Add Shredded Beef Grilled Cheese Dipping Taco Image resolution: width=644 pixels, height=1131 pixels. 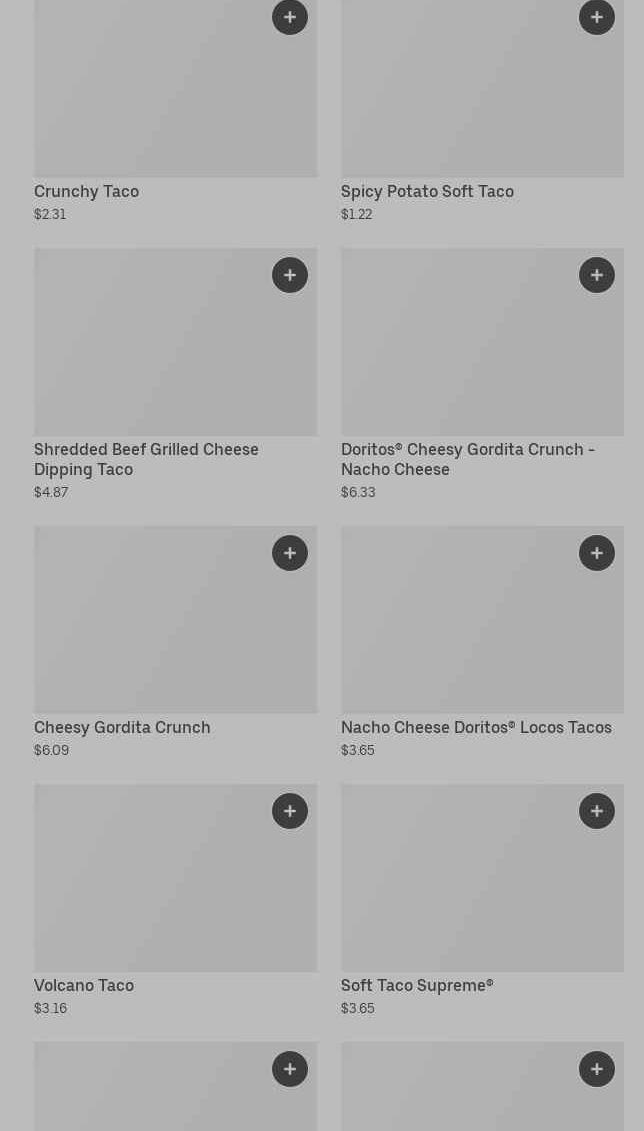pyautogui.click(x=290, y=275)
